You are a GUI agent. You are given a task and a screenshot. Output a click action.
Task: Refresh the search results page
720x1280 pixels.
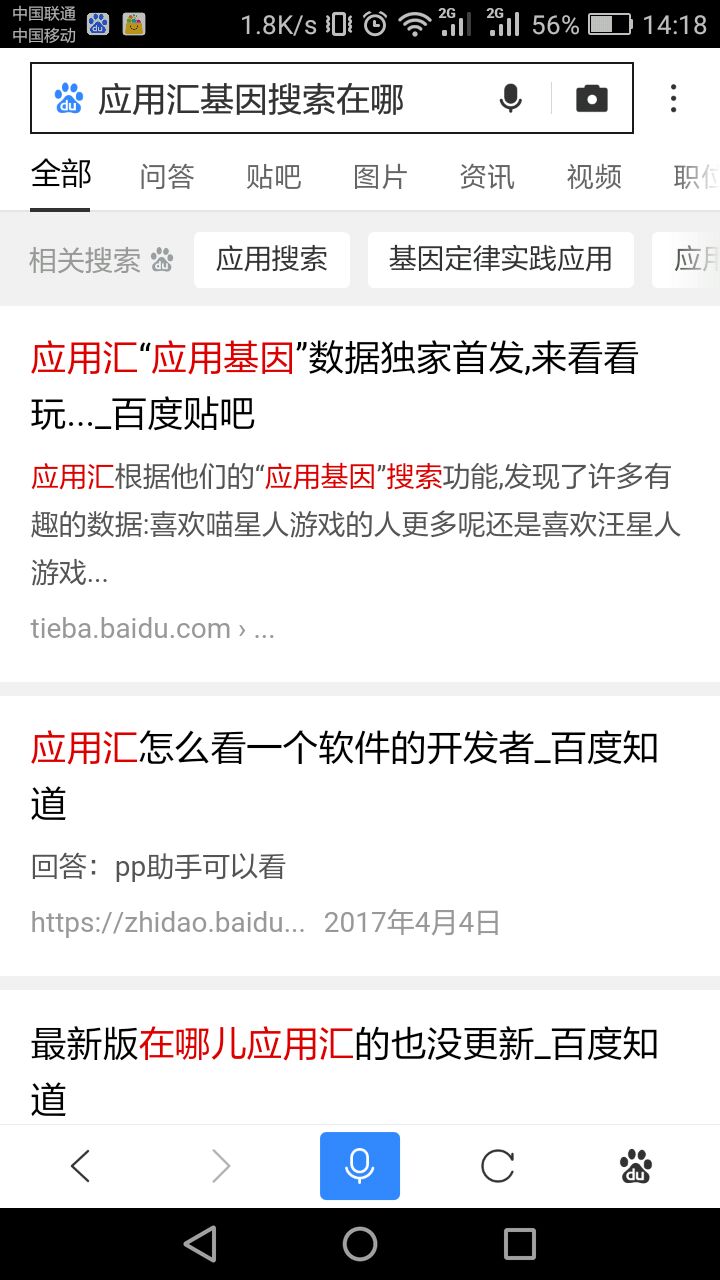coord(497,1166)
